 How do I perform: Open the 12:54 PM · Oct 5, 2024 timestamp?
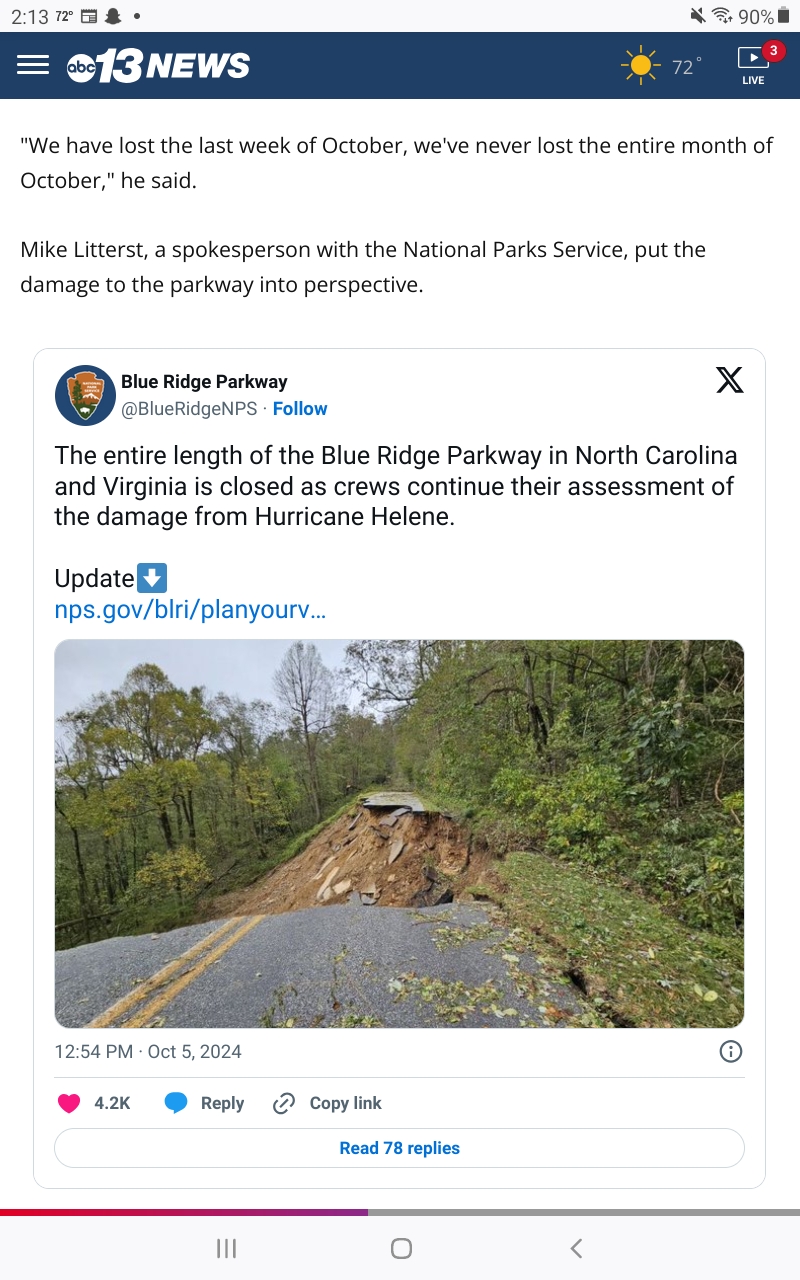148,1052
